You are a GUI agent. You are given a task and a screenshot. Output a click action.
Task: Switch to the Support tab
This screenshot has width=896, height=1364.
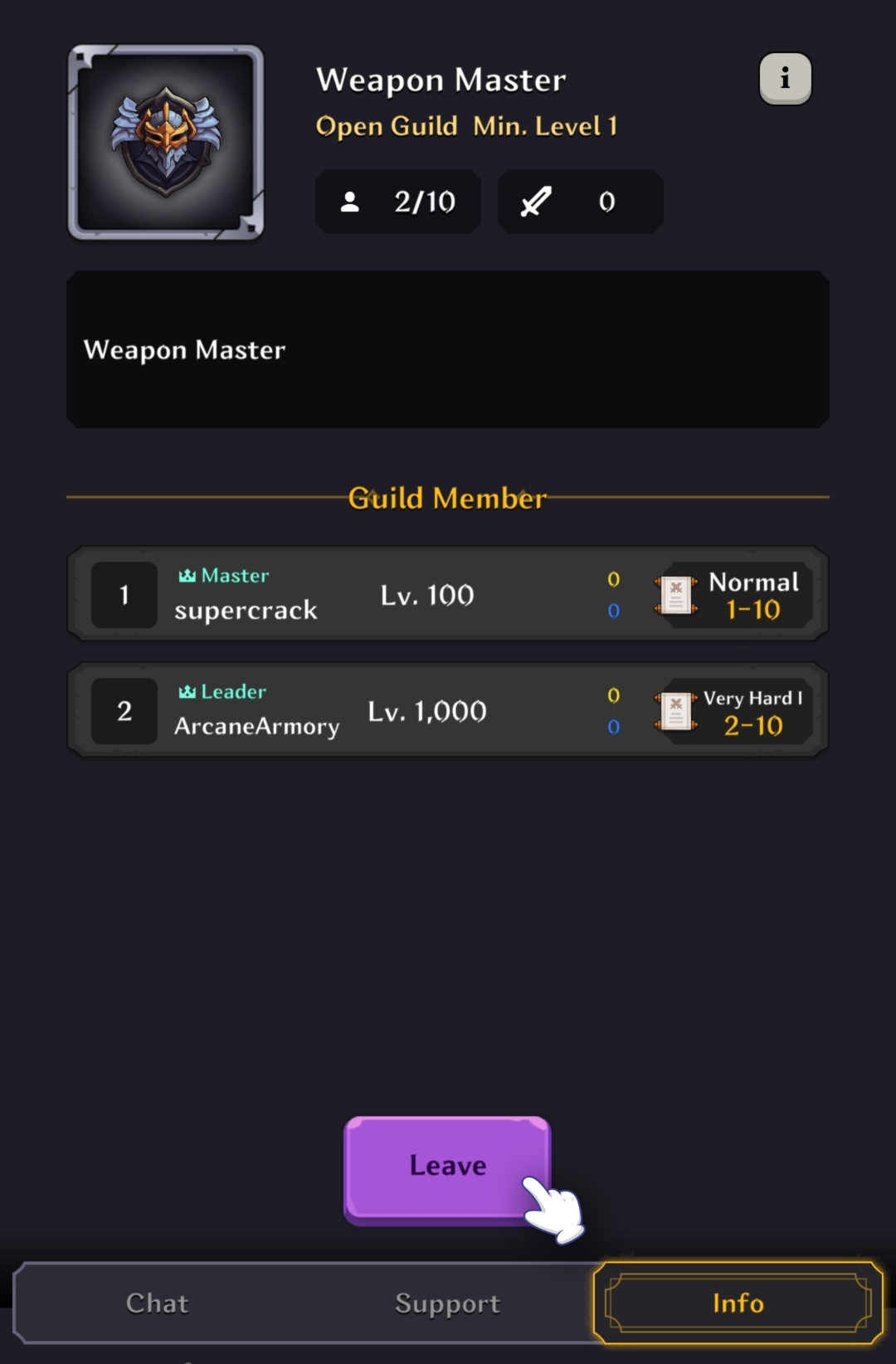(447, 1303)
